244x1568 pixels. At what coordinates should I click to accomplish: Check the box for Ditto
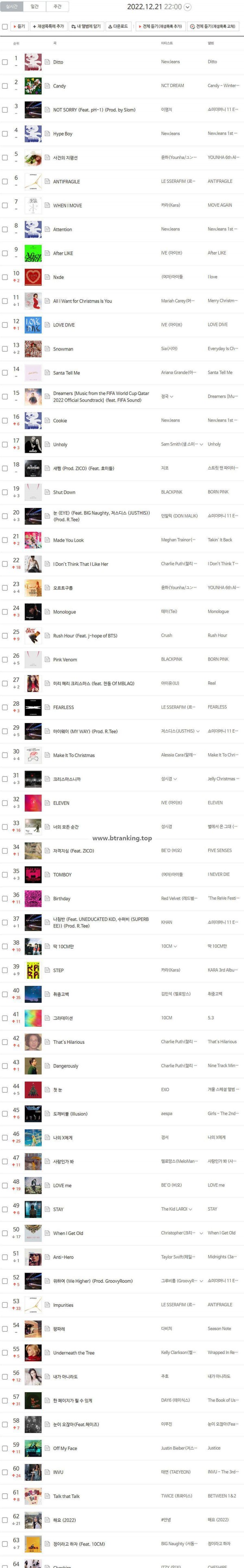tap(5, 62)
